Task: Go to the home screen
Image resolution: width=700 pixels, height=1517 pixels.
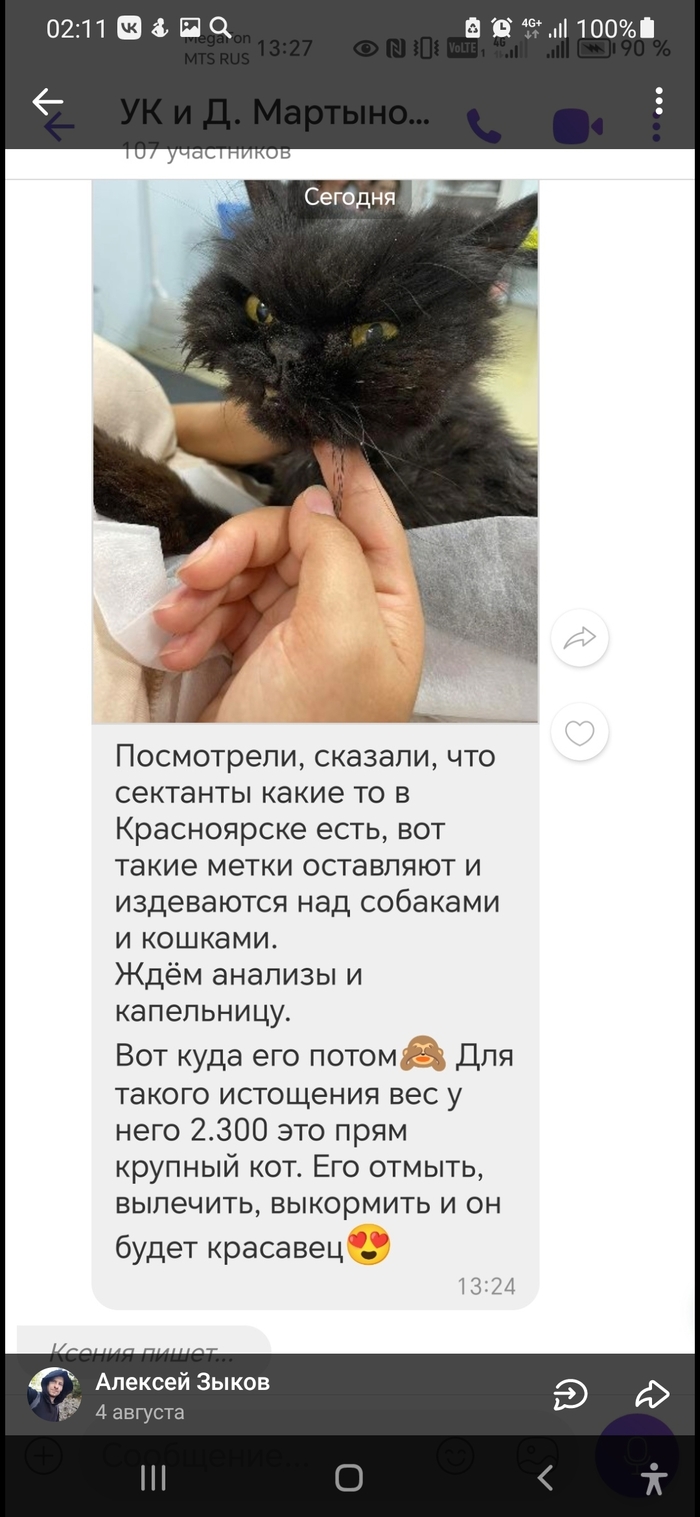Action: click(x=349, y=1478)
